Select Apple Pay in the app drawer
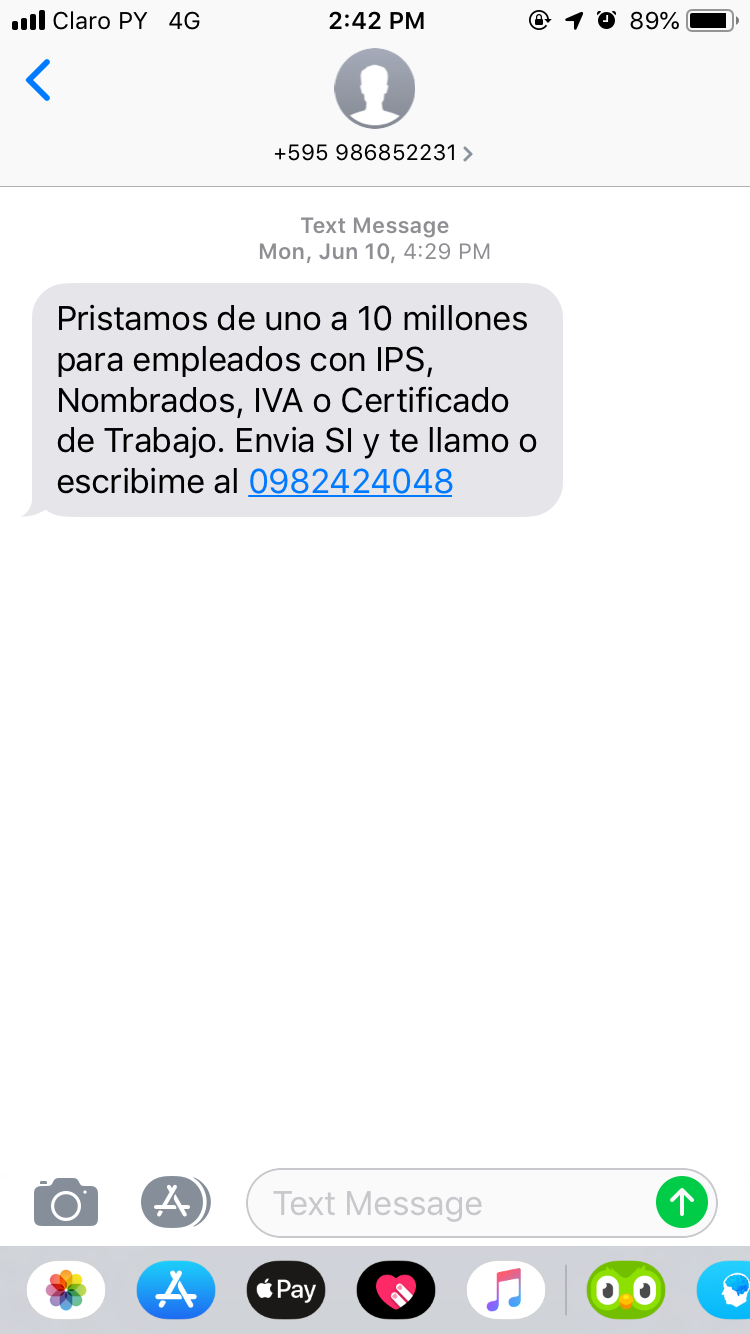Image resolution: width=750 pixels, height=1334 pixels. [286, 1290]
